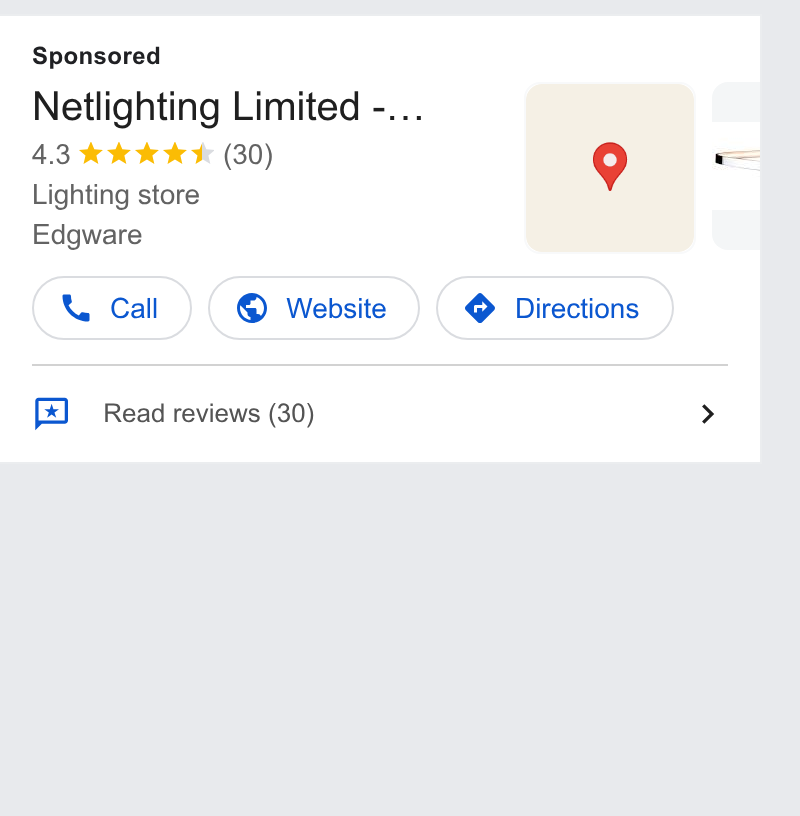Viewport: 800px width, 816px height.
Task: Open Netlighting Limited business title
Action: (227, 107)
